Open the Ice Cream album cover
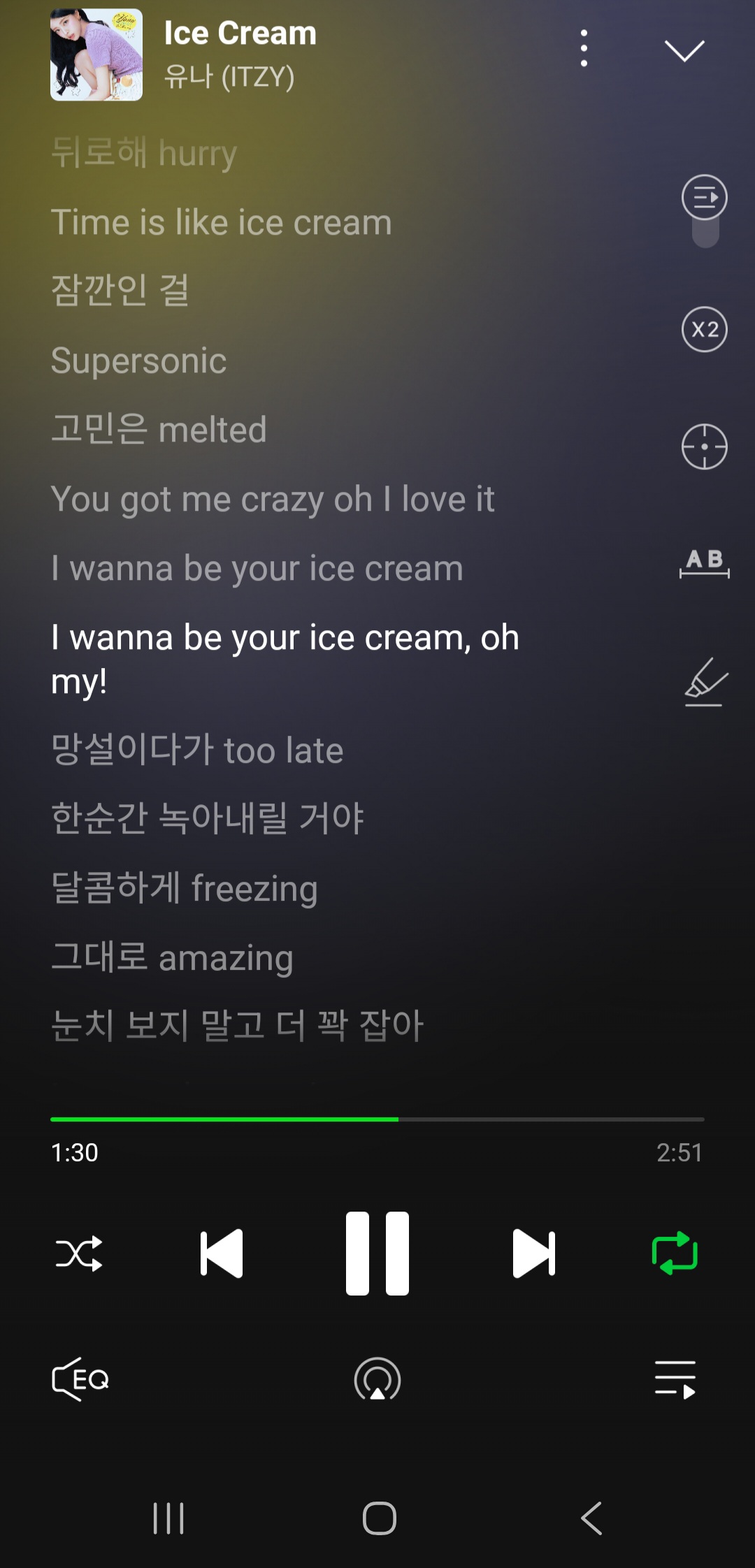 (96, 55)
